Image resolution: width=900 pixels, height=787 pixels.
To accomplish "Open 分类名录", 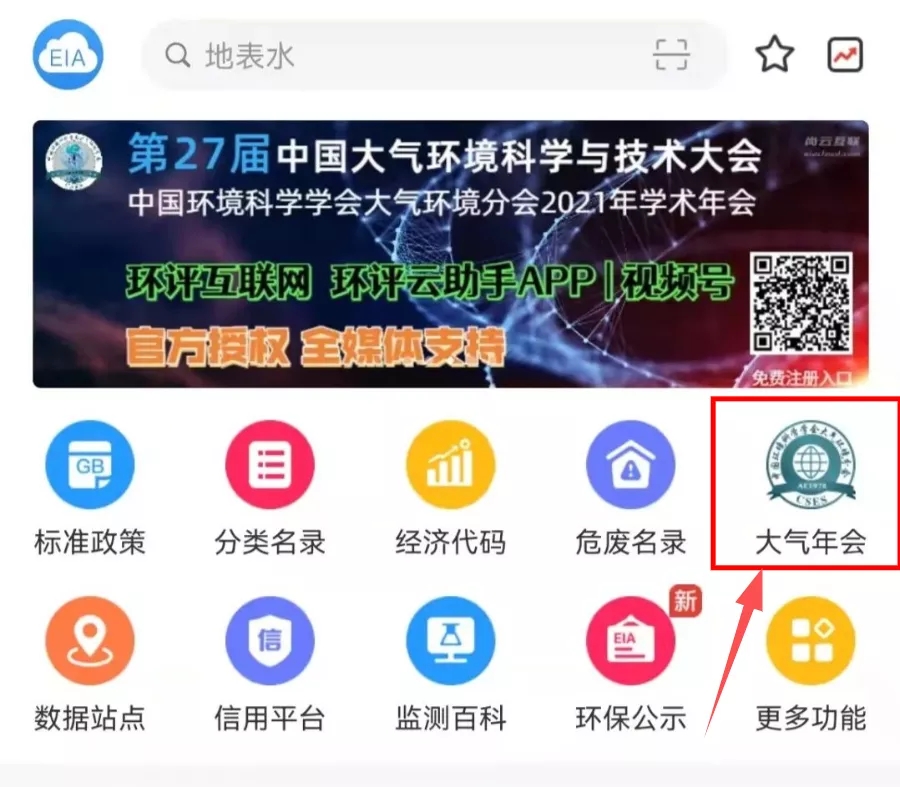I will click(x=270, y=487).
